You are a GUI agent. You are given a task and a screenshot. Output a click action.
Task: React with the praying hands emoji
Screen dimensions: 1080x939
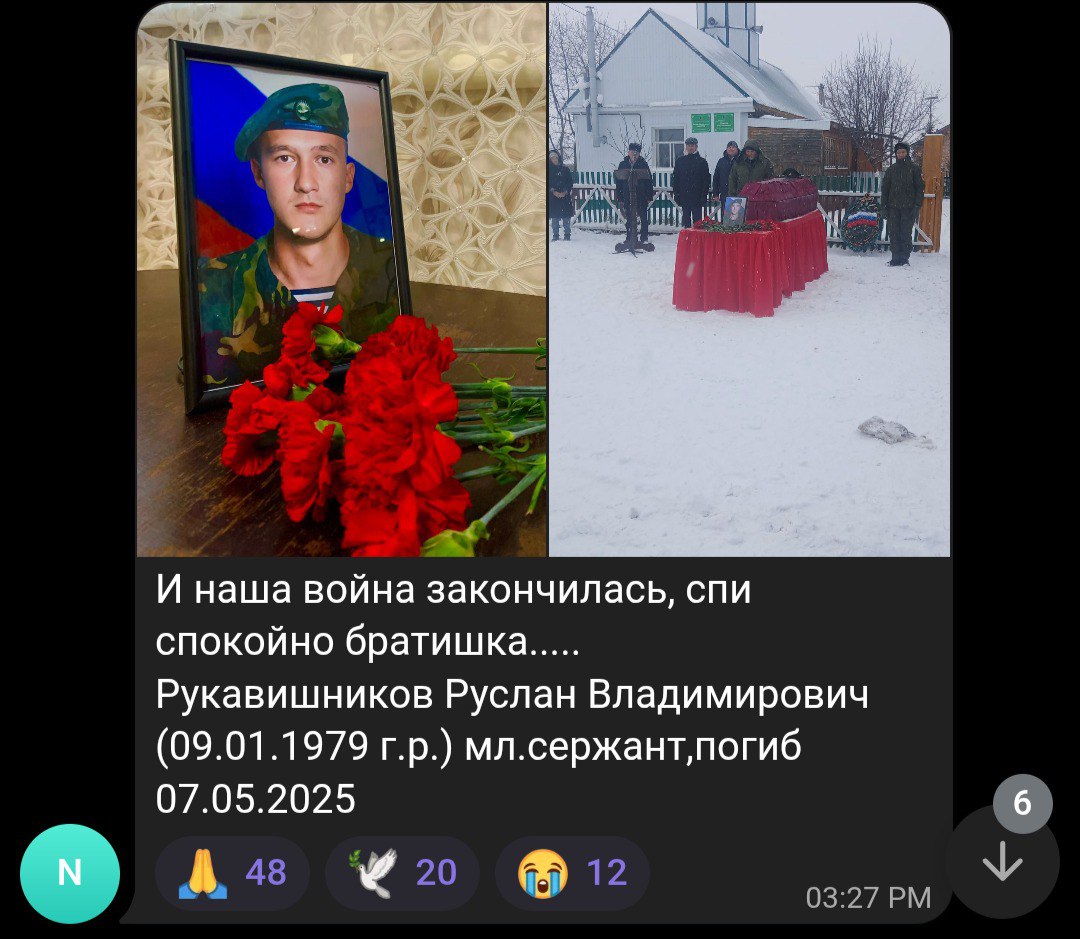click(232, 873)
